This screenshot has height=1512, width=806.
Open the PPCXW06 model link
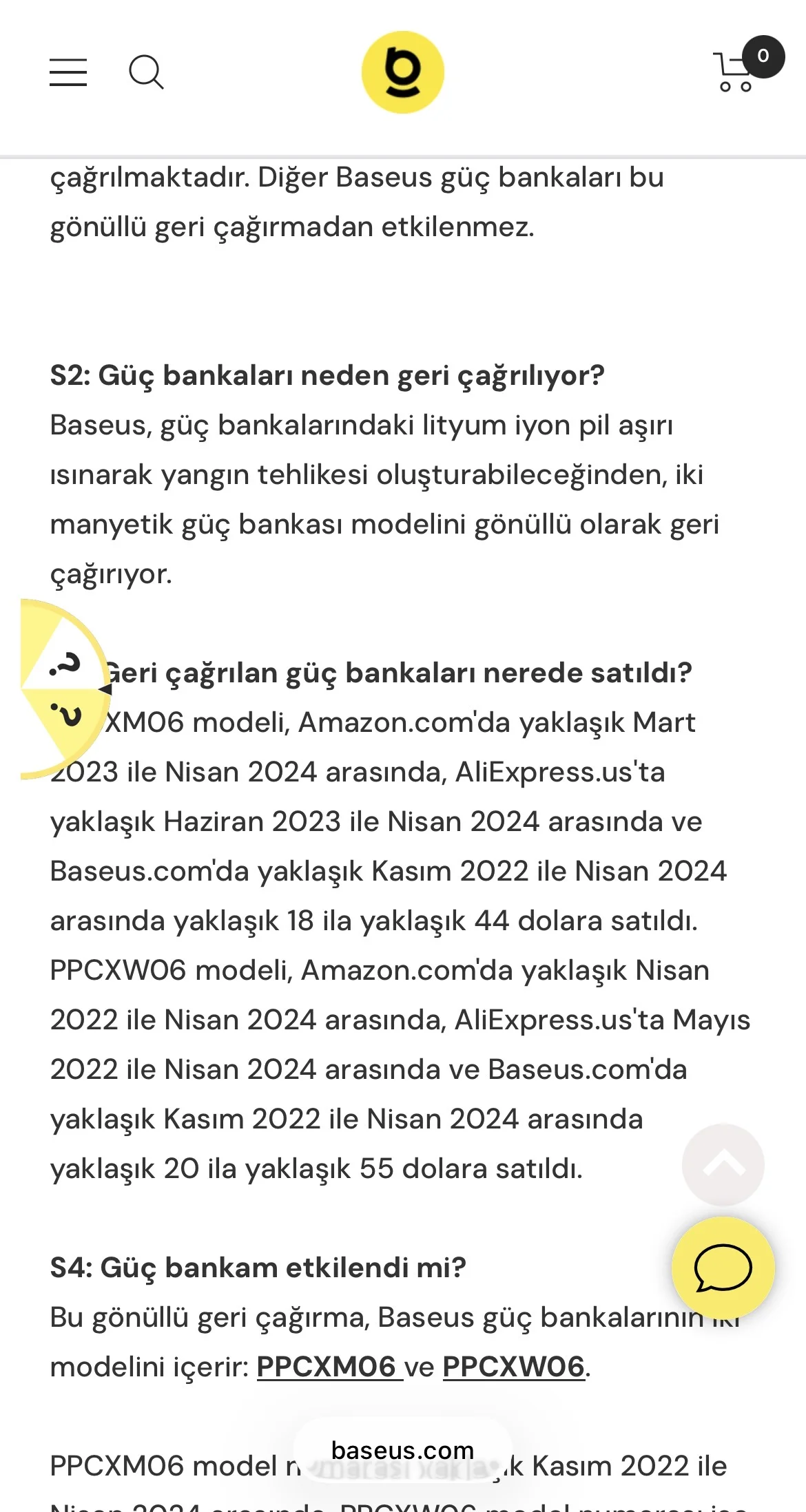[x=514, y=1367]
